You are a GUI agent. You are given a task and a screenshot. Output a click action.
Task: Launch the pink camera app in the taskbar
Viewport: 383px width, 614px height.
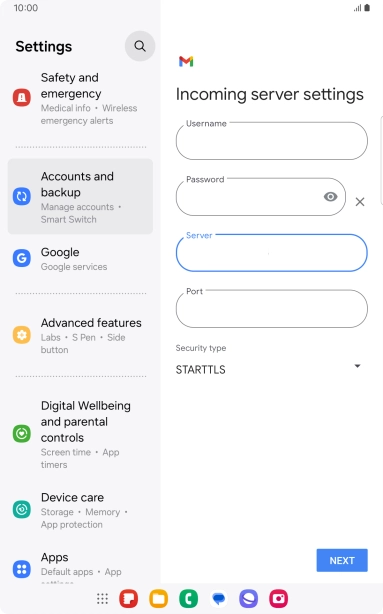tap(278, 598)
